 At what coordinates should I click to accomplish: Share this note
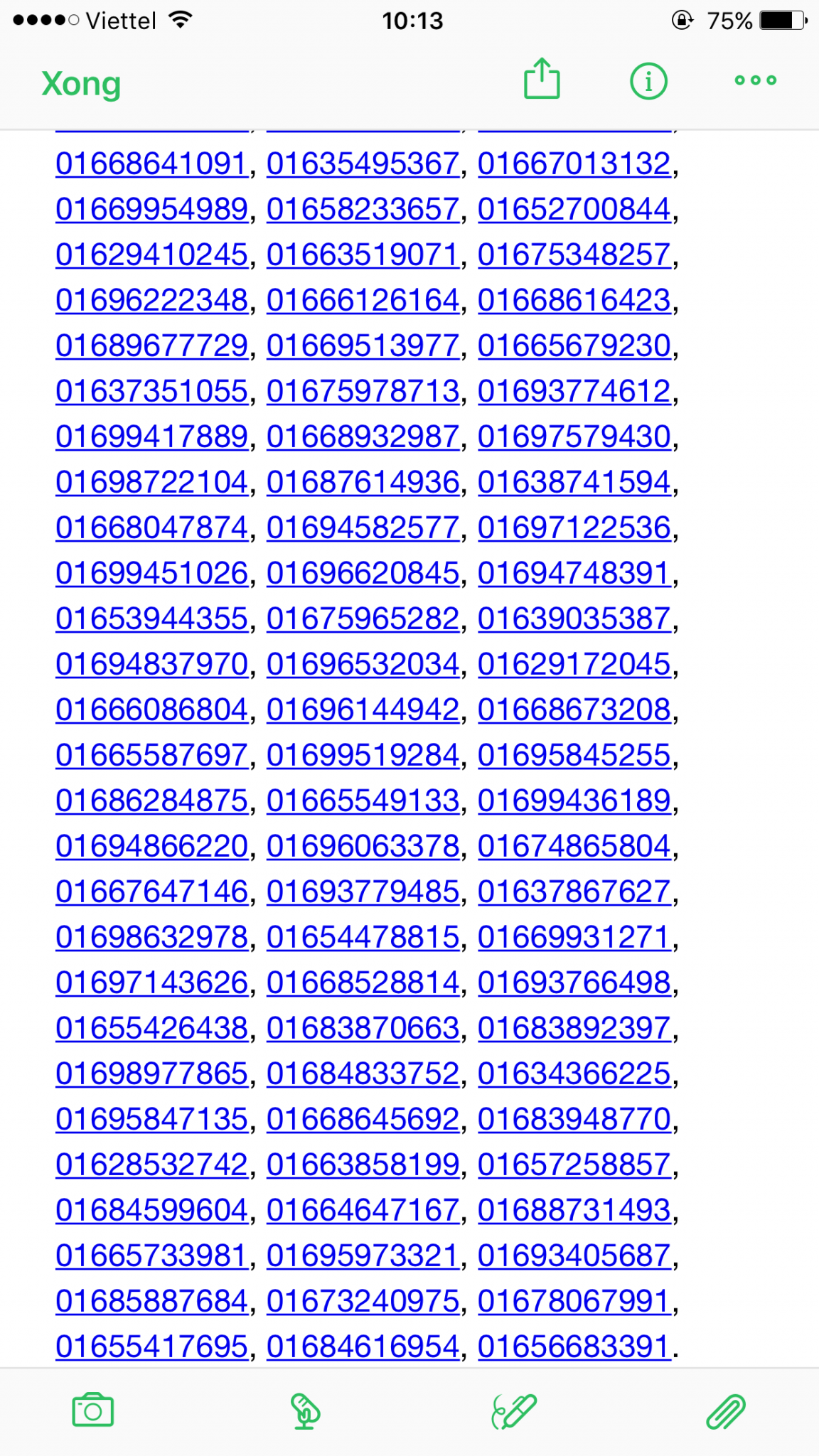pos(542,80)
